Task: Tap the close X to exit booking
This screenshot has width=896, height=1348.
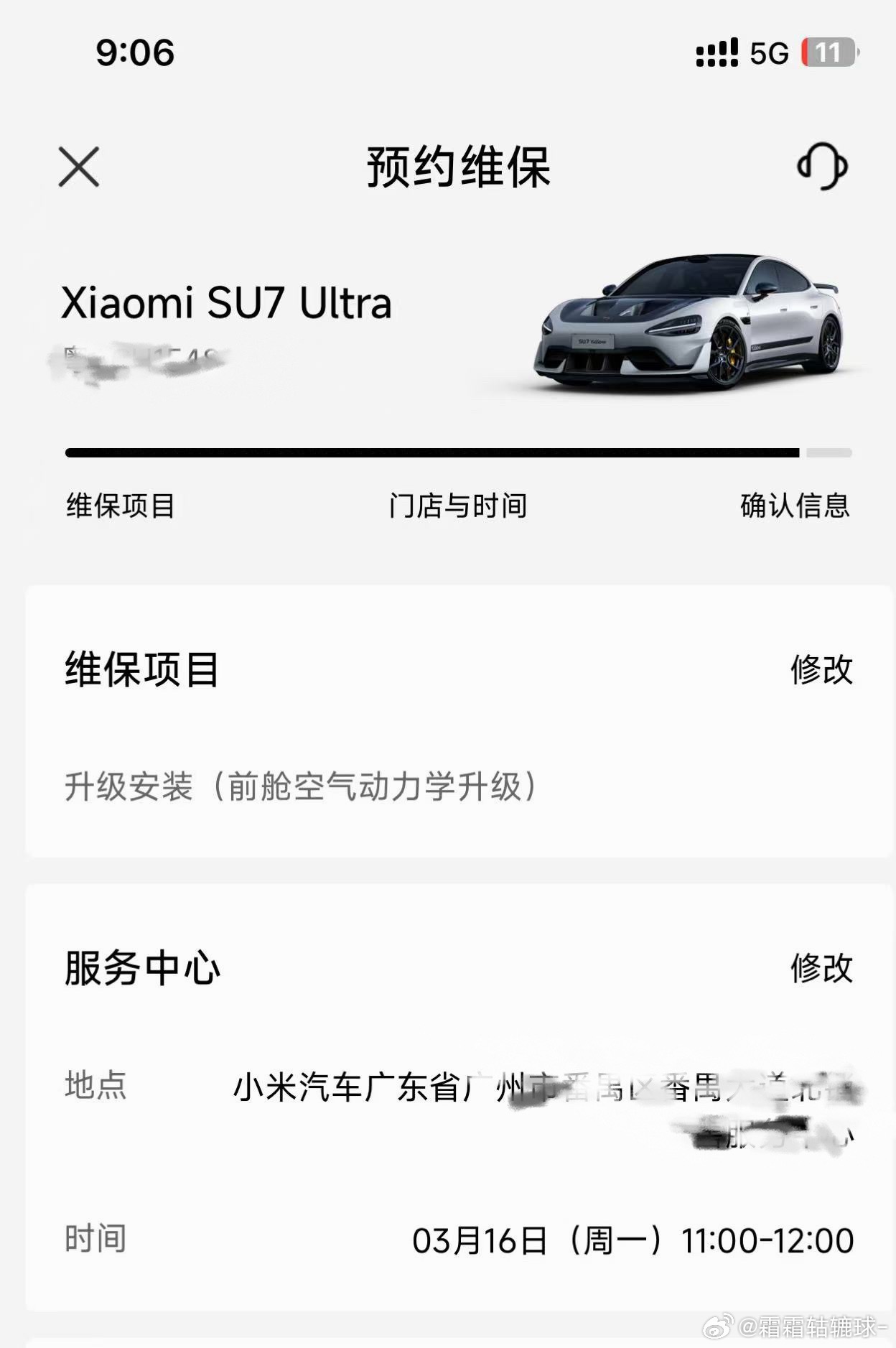Action: tap(79, 169)
